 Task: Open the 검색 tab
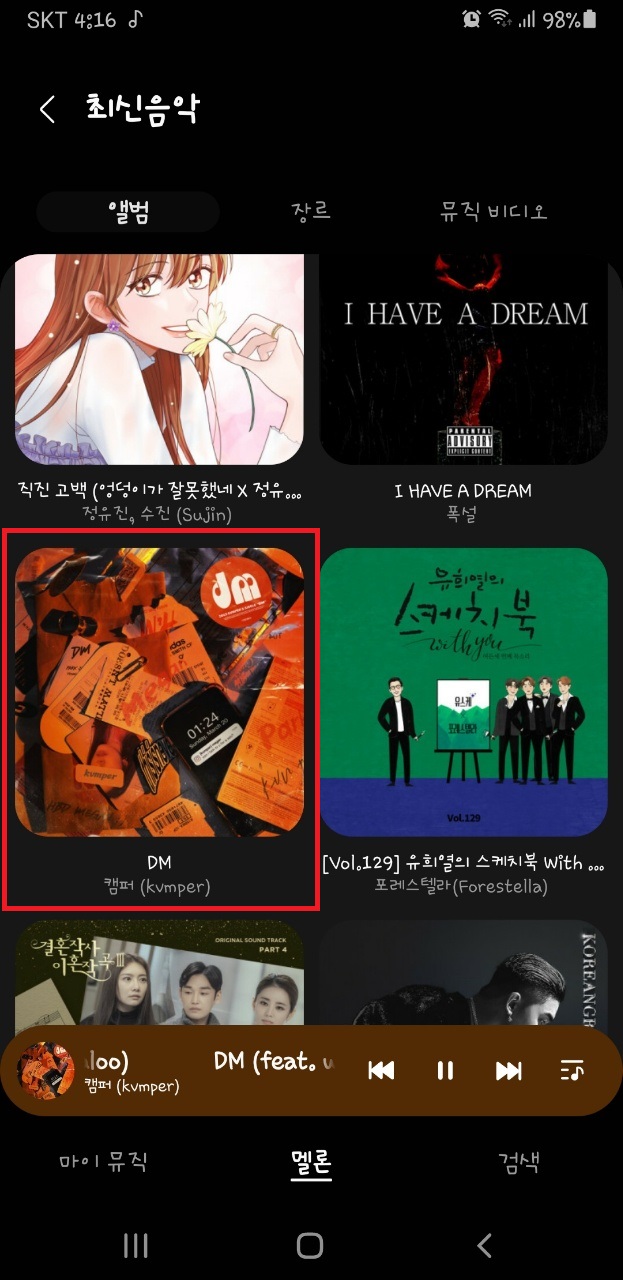point(519,1162)
